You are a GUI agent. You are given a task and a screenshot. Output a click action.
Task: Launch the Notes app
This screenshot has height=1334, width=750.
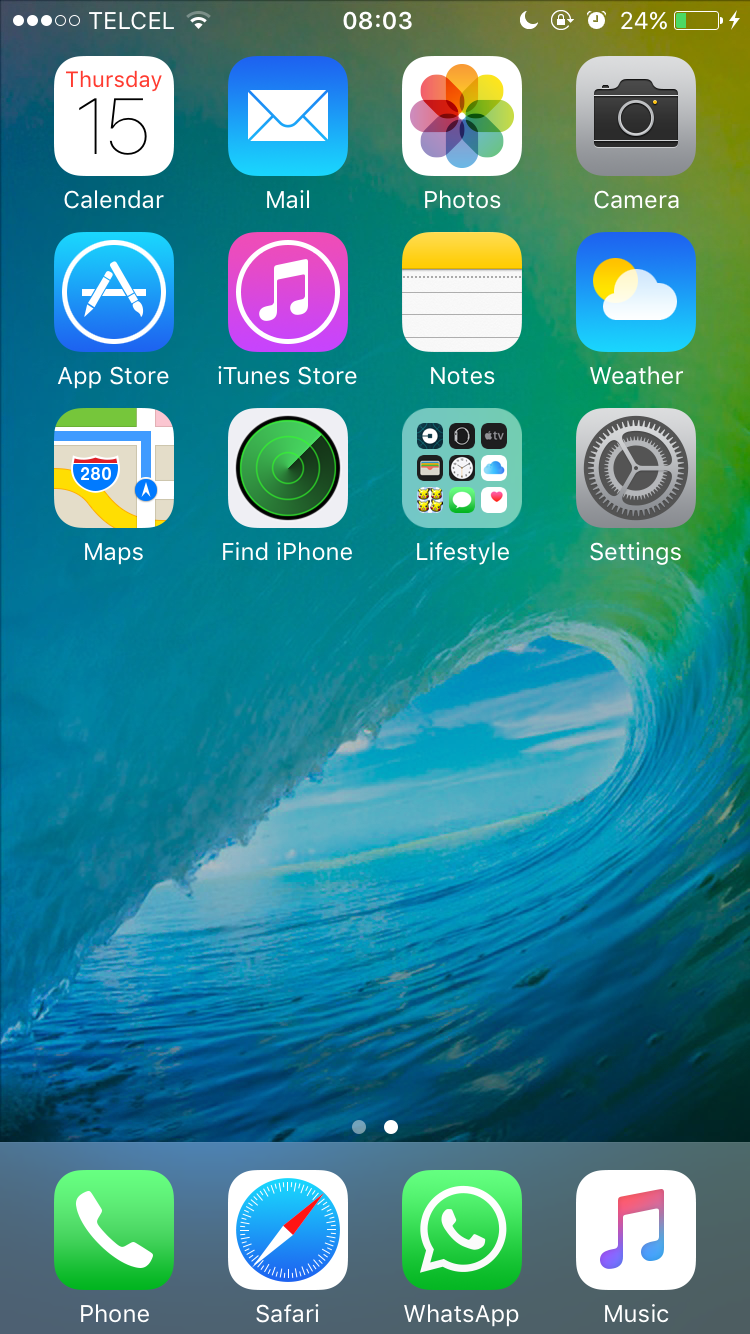(462, 292)
